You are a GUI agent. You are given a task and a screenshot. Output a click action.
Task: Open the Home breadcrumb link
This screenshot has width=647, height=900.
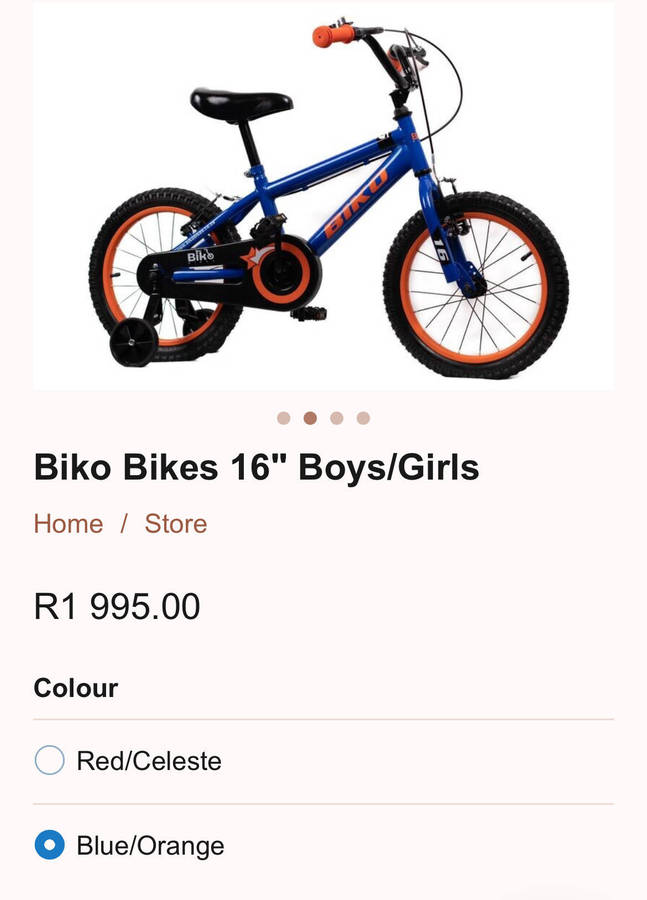tap(68, 524)
